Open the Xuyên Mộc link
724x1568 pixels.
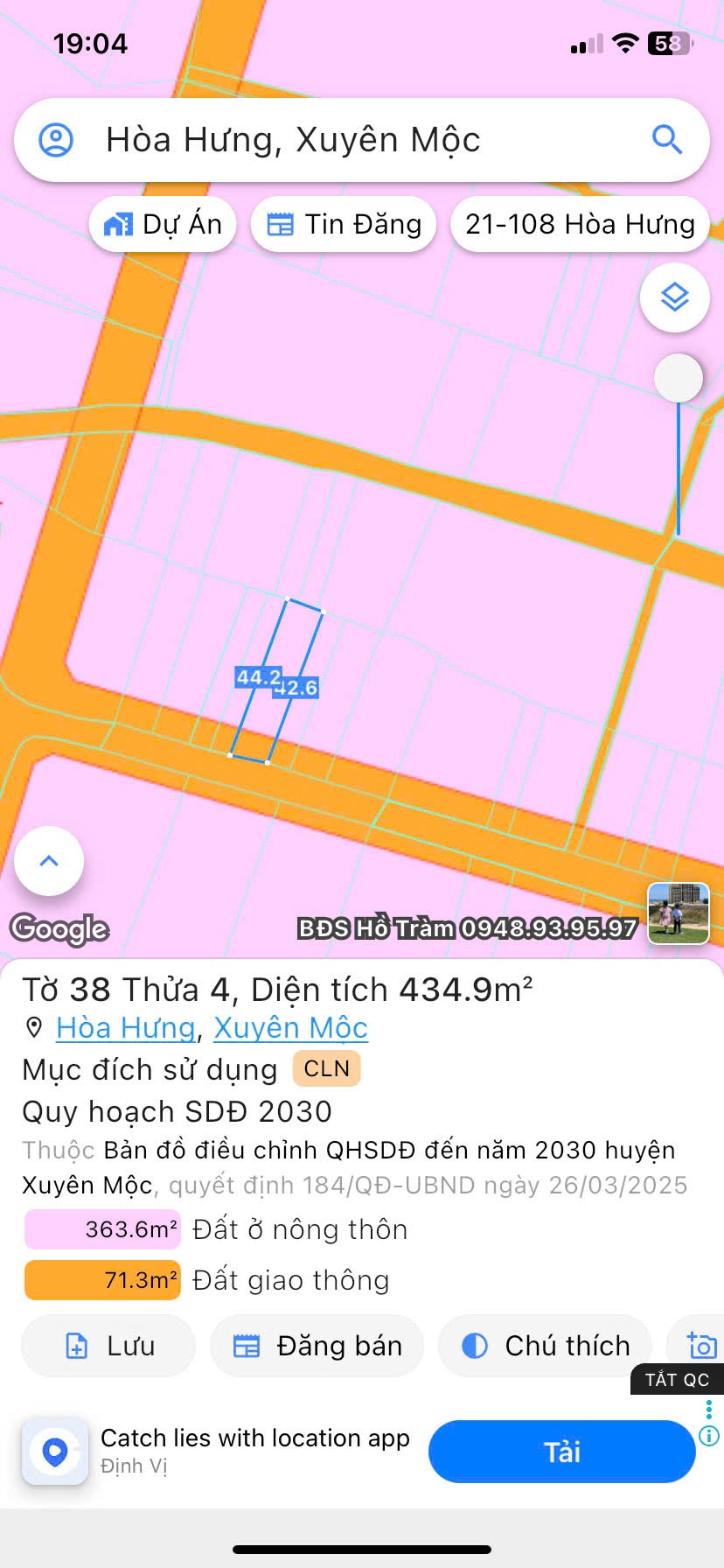coord(290,1028)
